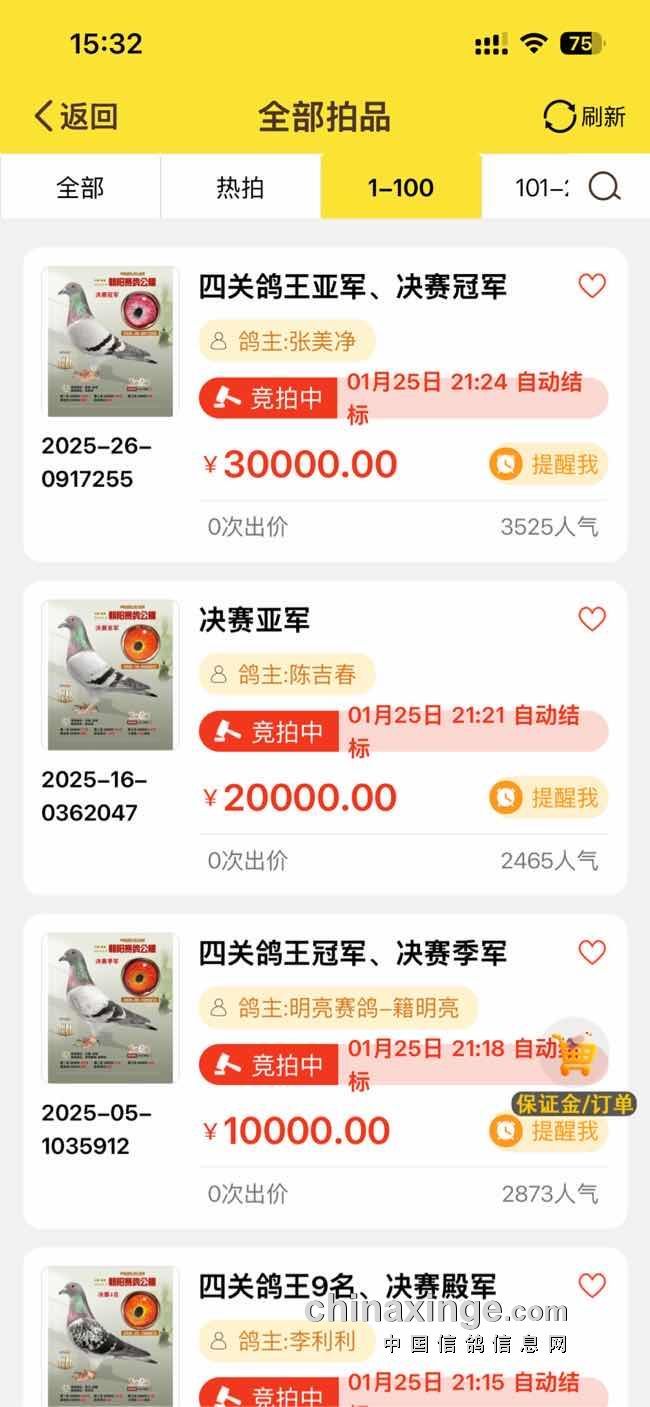The image size is (650, 1407).
Task: Favorite the 四关鸽王亚军、决赛冠军 listing
Action: pos(592,286)
